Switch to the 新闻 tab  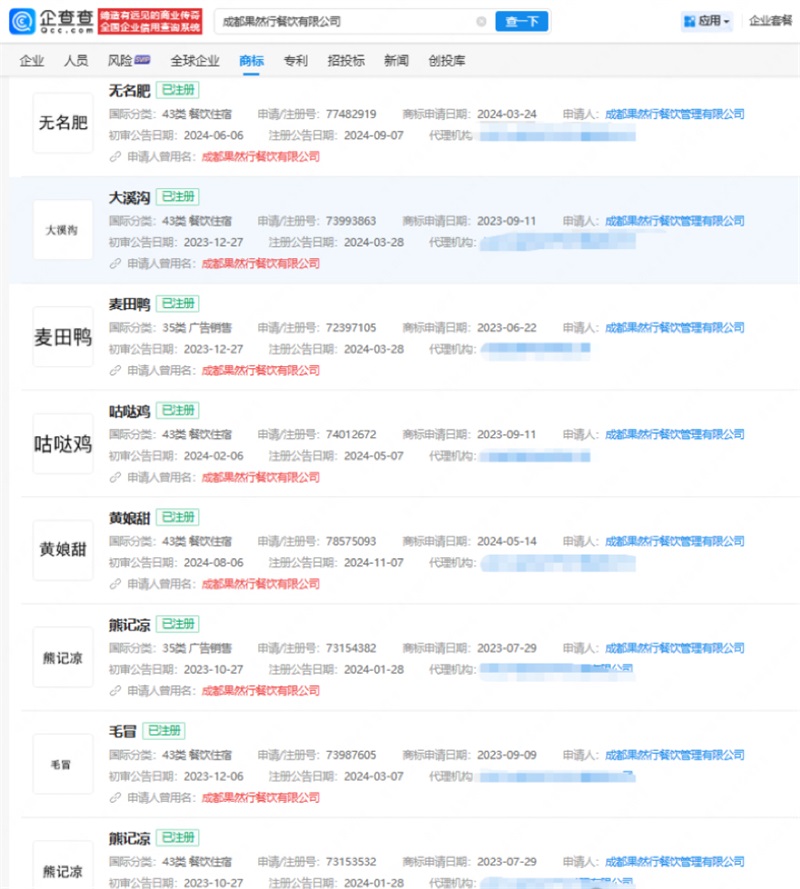396,60
